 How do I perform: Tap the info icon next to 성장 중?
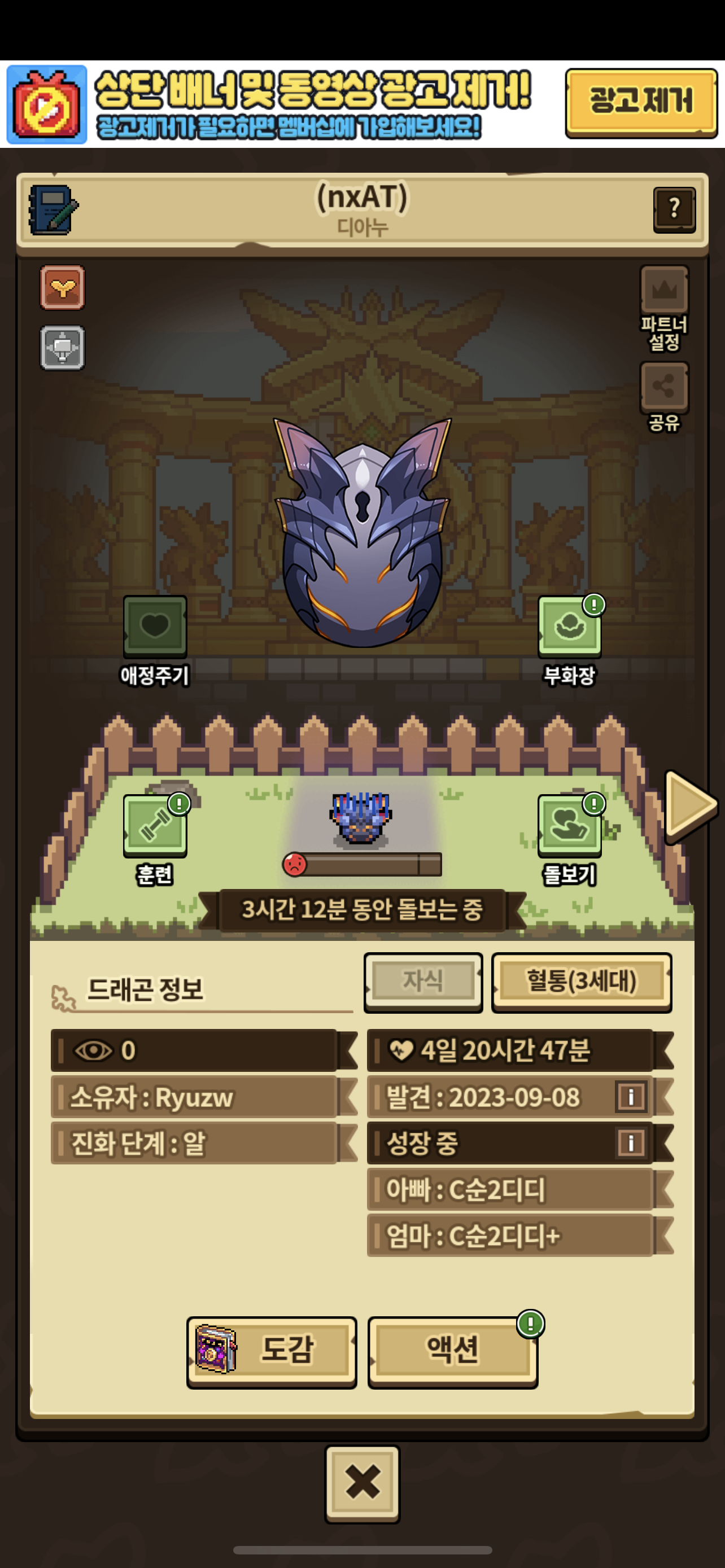pyautogui.click(x=631, y=1142)
